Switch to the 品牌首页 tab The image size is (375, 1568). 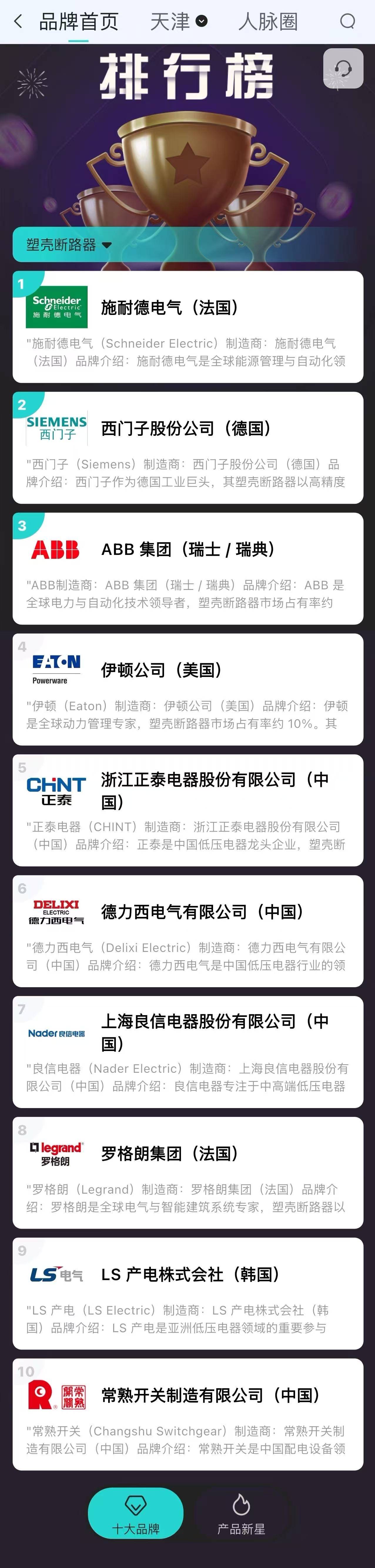tap(78, 22)
